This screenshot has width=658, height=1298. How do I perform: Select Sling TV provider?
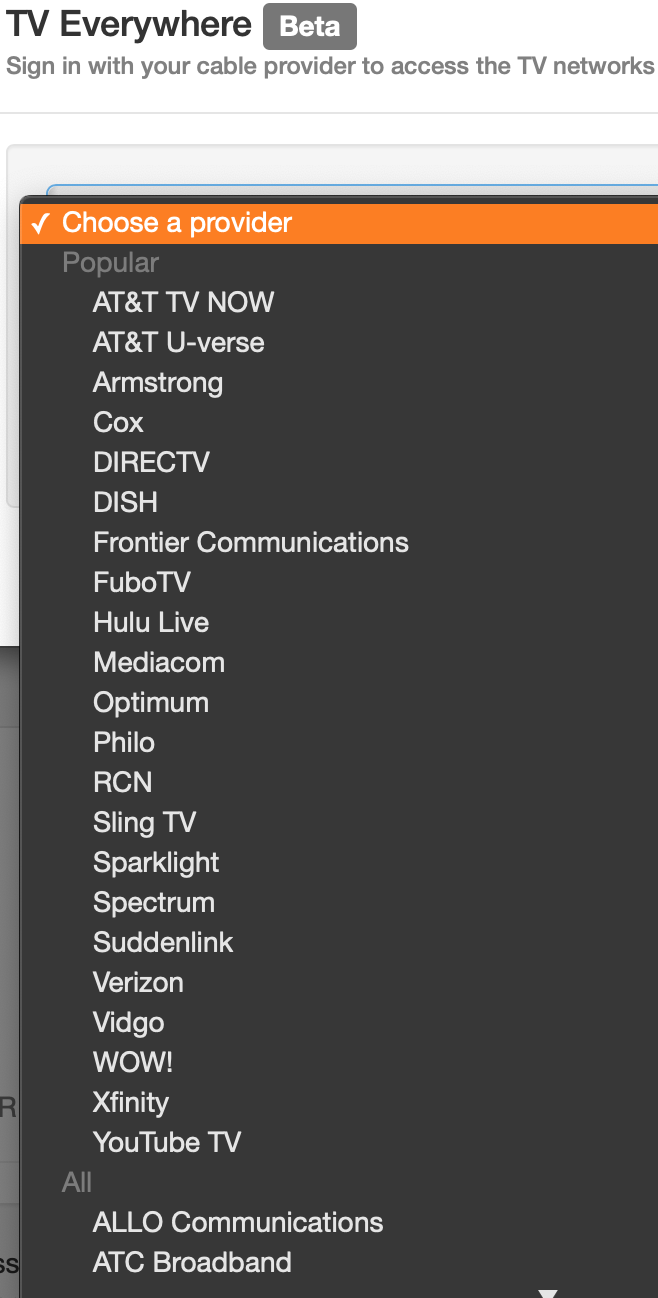pos(144,822)
